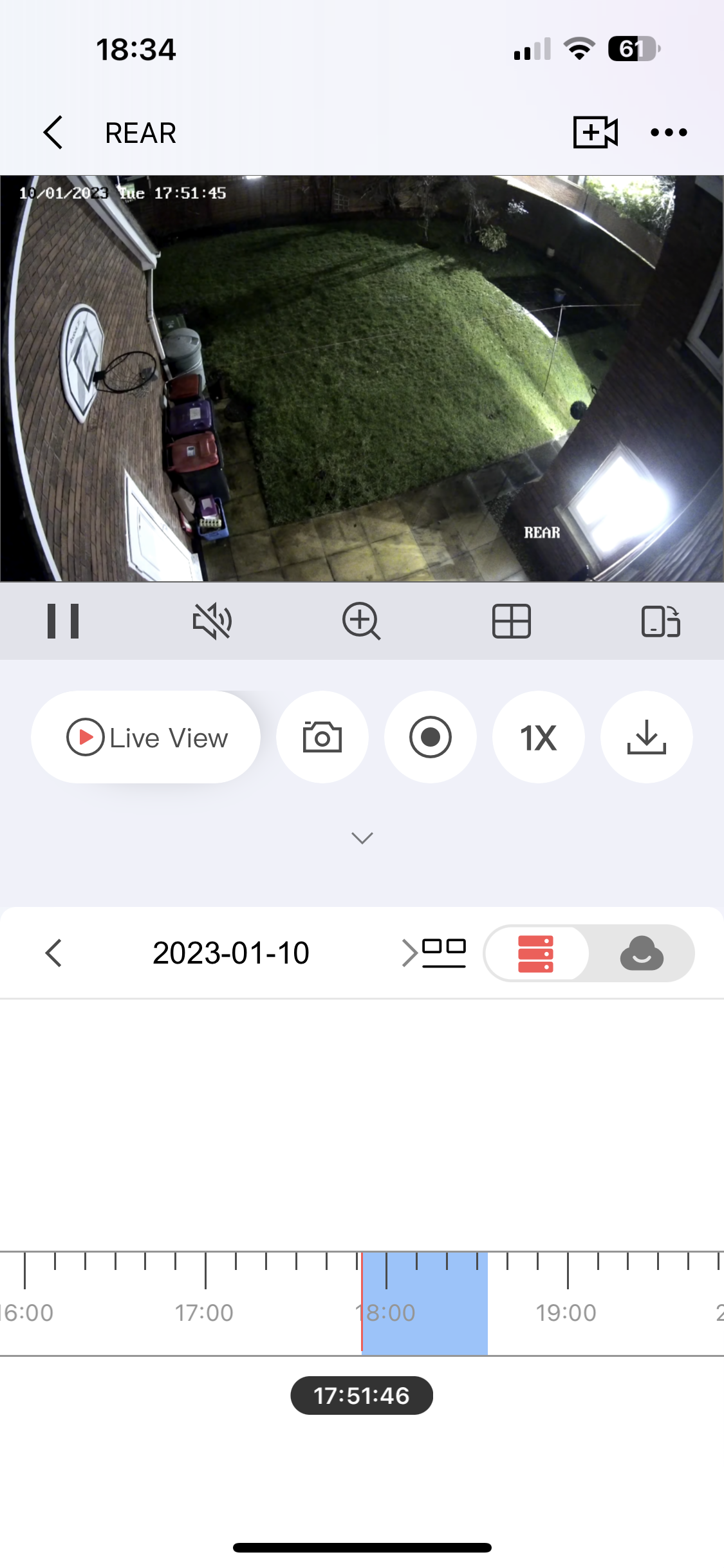Open the multi-window grid layout
The width and height of the screenshot is (724, 1568).
(511, 621)
